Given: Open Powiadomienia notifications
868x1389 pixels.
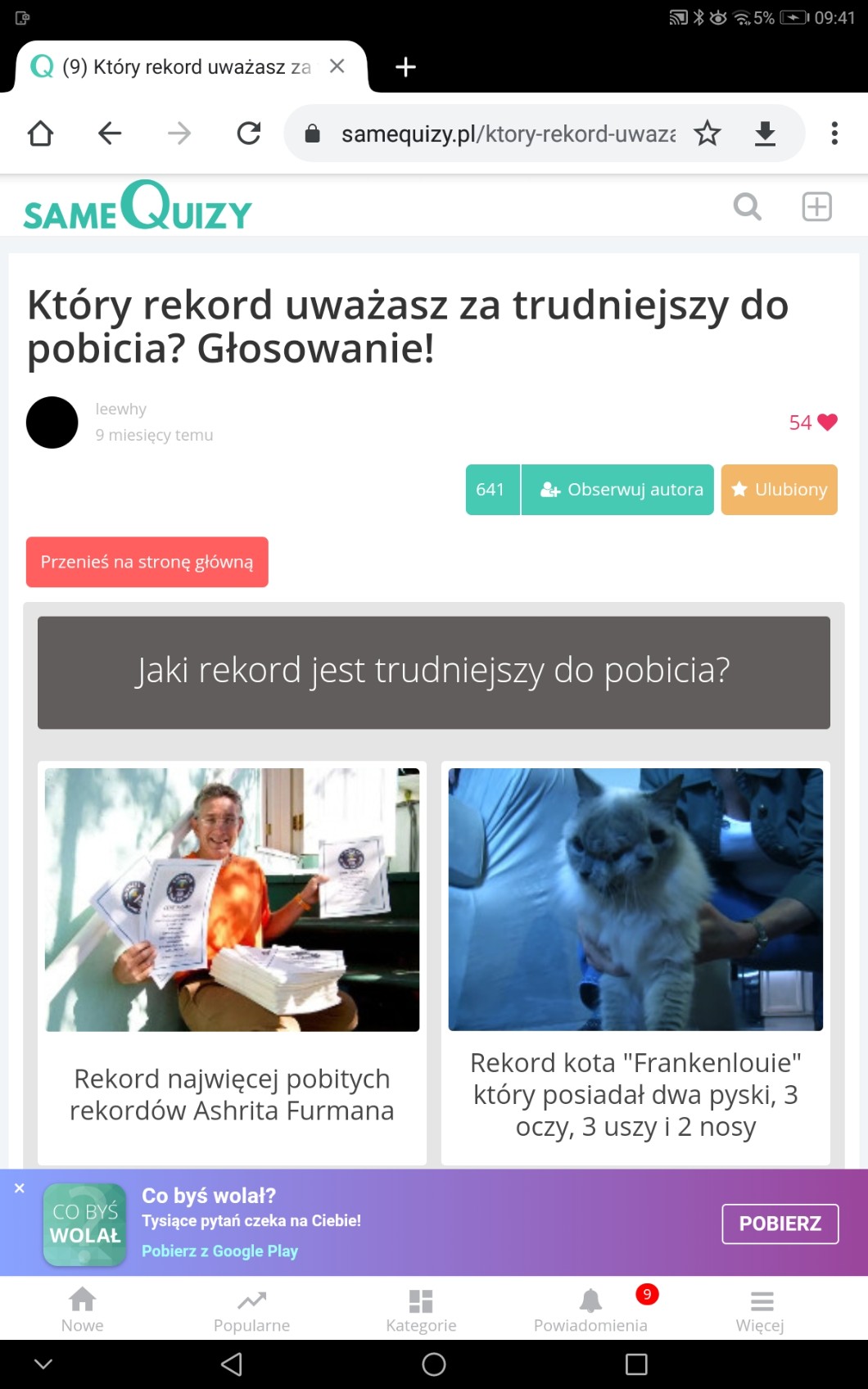Looking at the screenshot, I should point(590,1310).
